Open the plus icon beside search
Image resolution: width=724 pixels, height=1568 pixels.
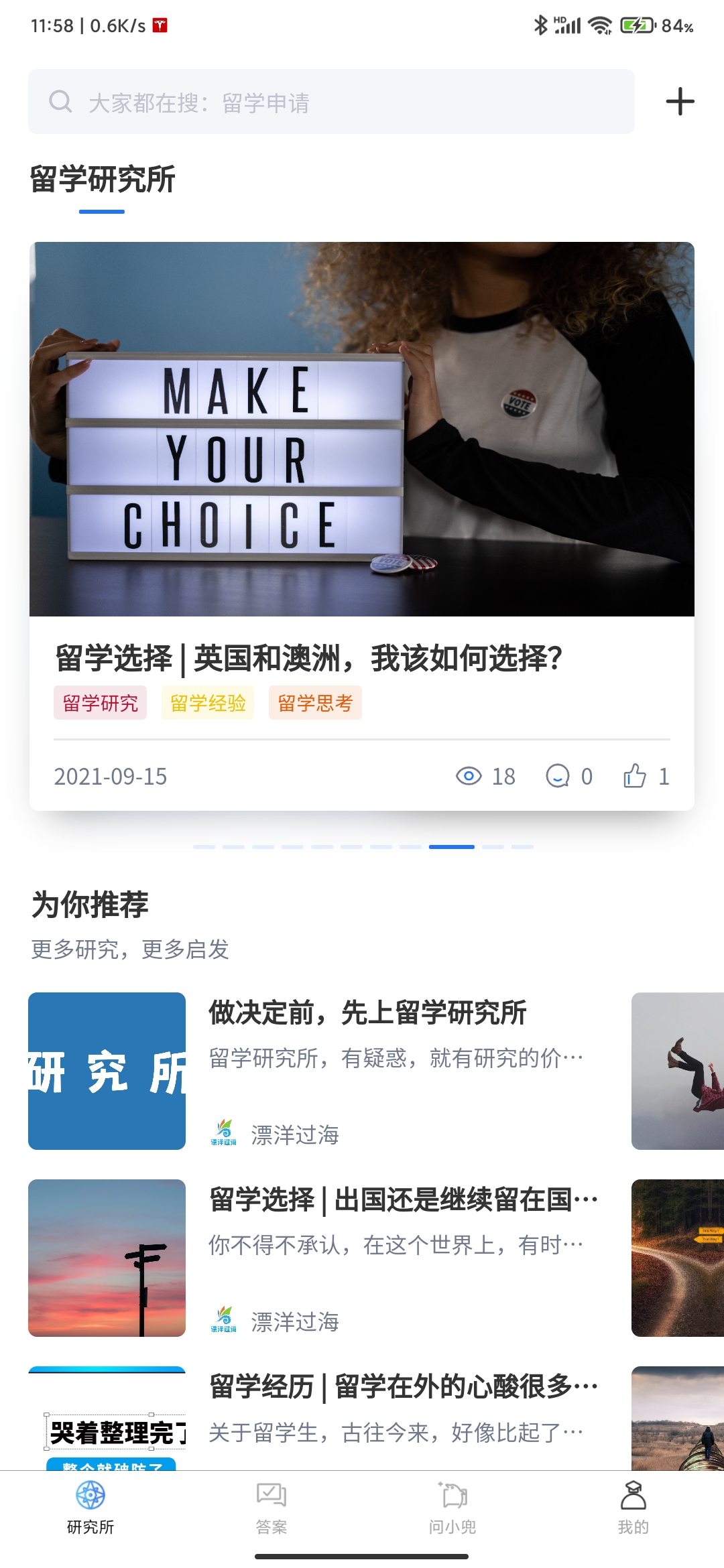click(680, 102)
